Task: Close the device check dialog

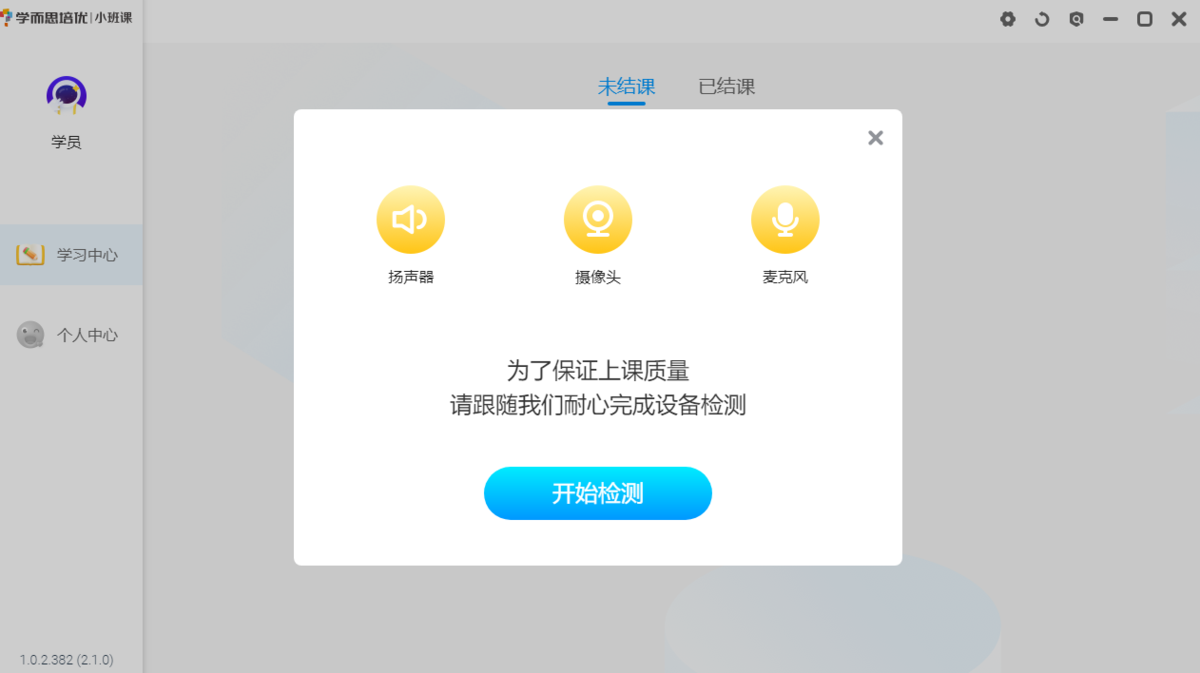Action: coord(875,138)
